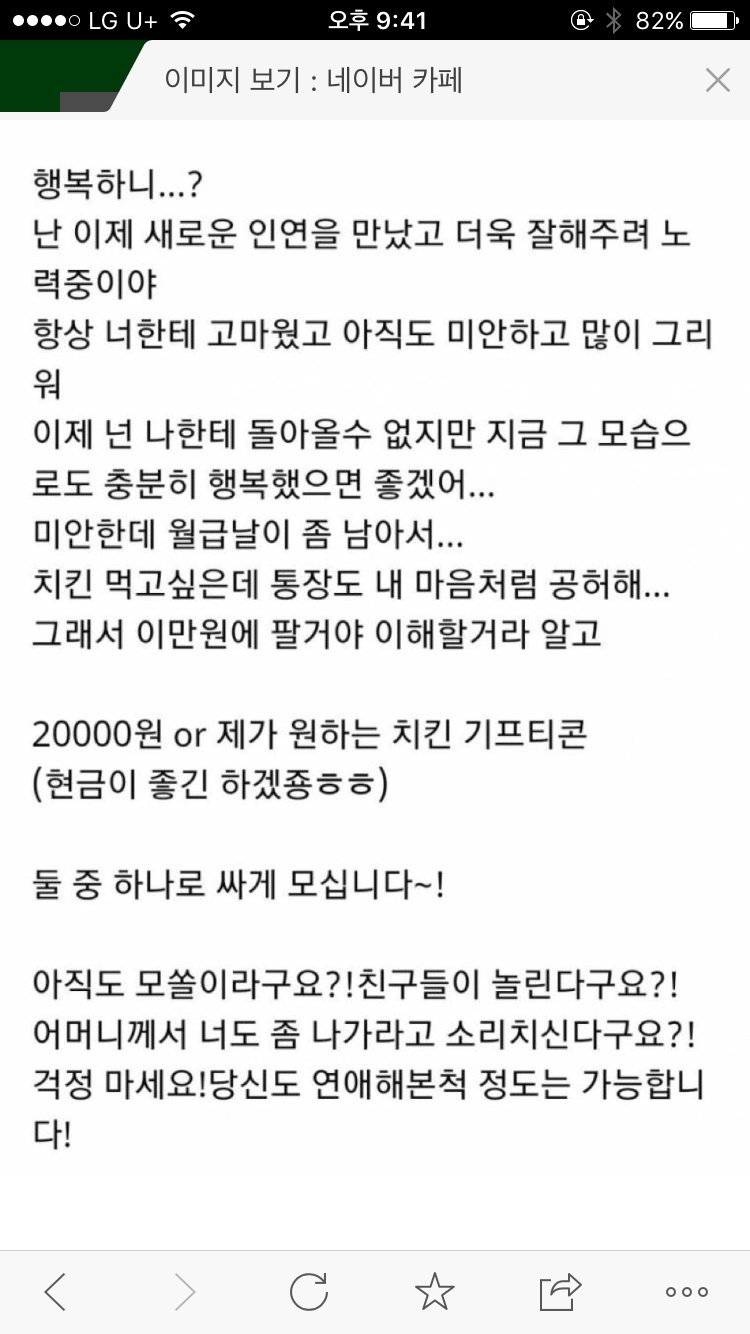Share this page
Image resolution: width=750 pixels, height=1334 pixels.
point(560,1292)
